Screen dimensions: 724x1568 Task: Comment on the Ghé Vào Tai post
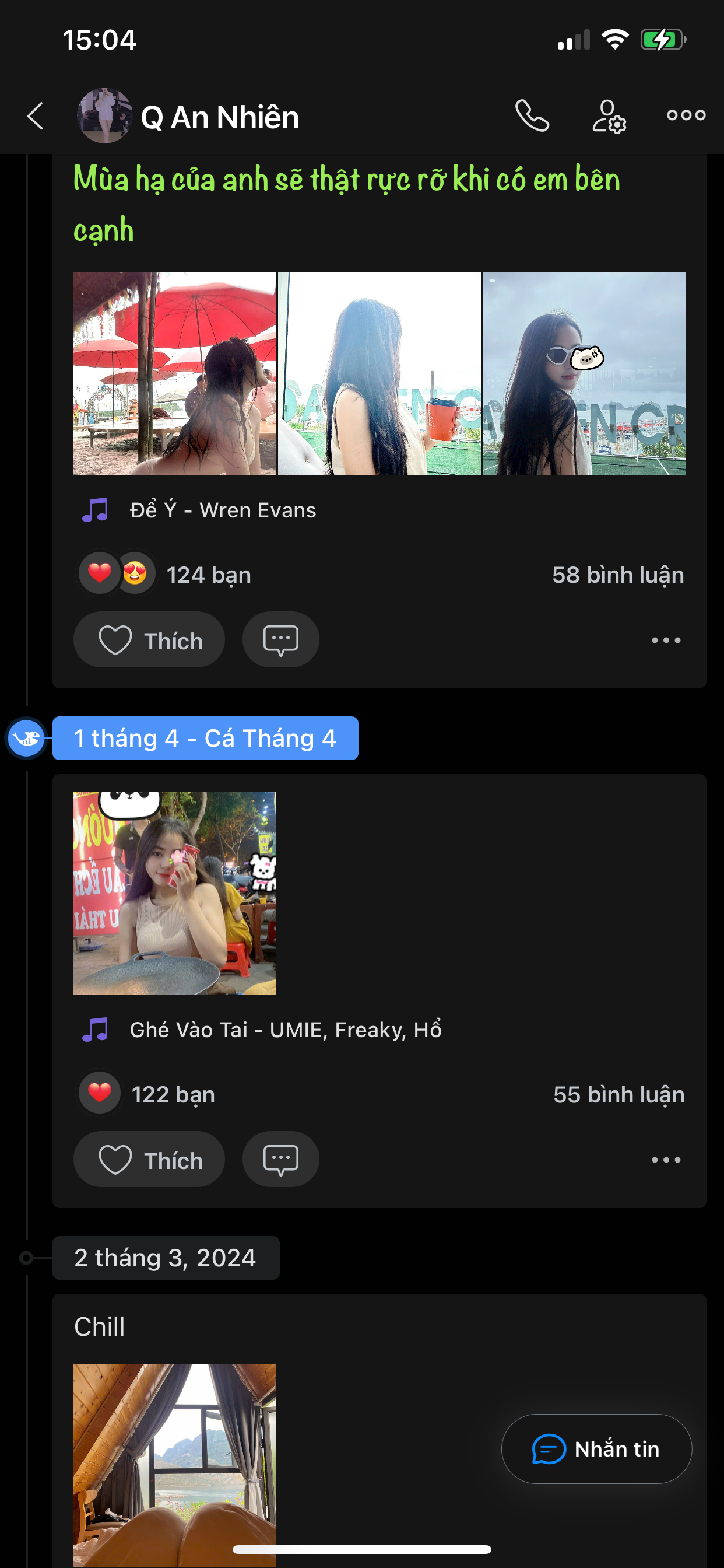pos(280,1160)
